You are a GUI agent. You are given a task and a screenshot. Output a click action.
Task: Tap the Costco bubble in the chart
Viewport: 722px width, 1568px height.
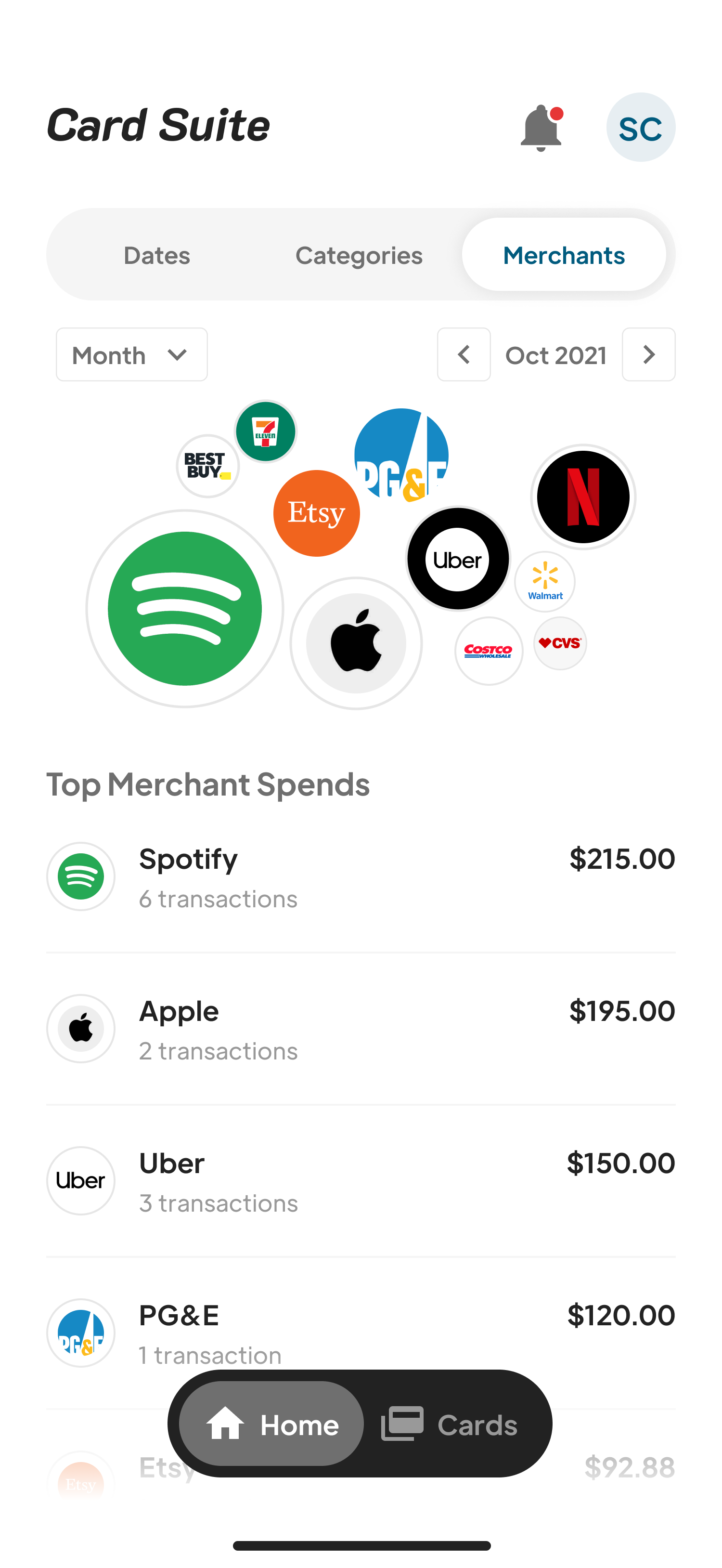488,651
